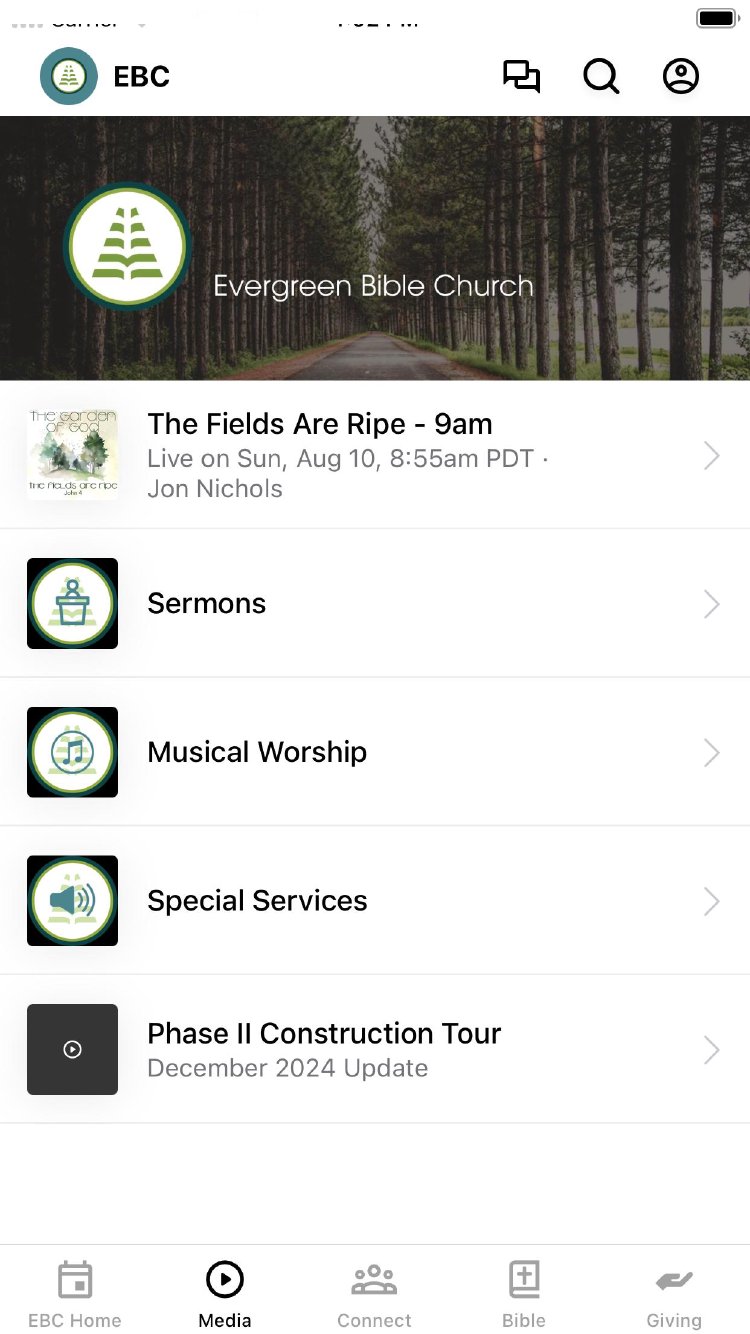Browse Musical Worship media
The height and width of the screenshot is (1334, 750).
coord(374,752)
